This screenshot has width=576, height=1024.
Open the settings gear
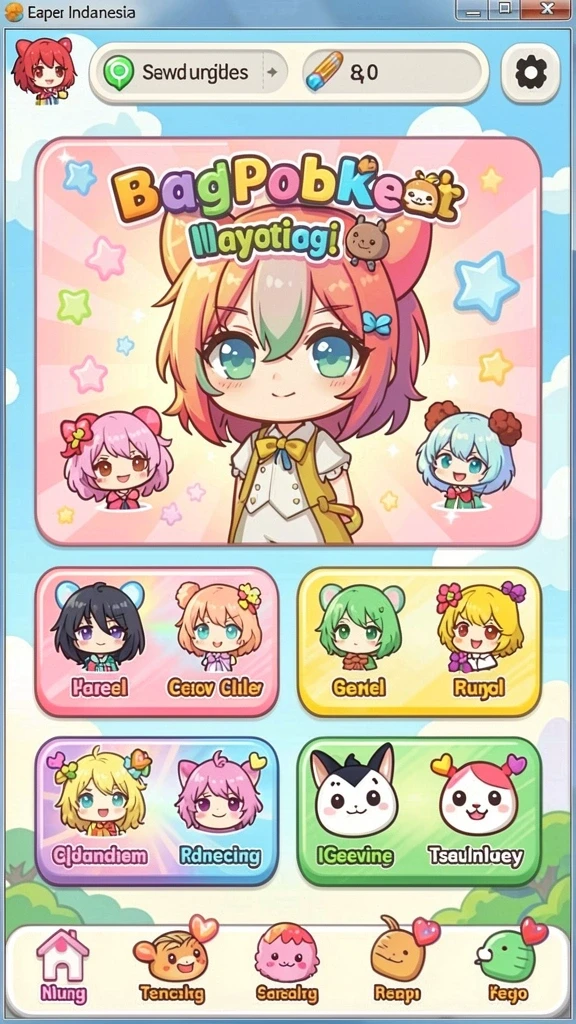tap(530, 73)
